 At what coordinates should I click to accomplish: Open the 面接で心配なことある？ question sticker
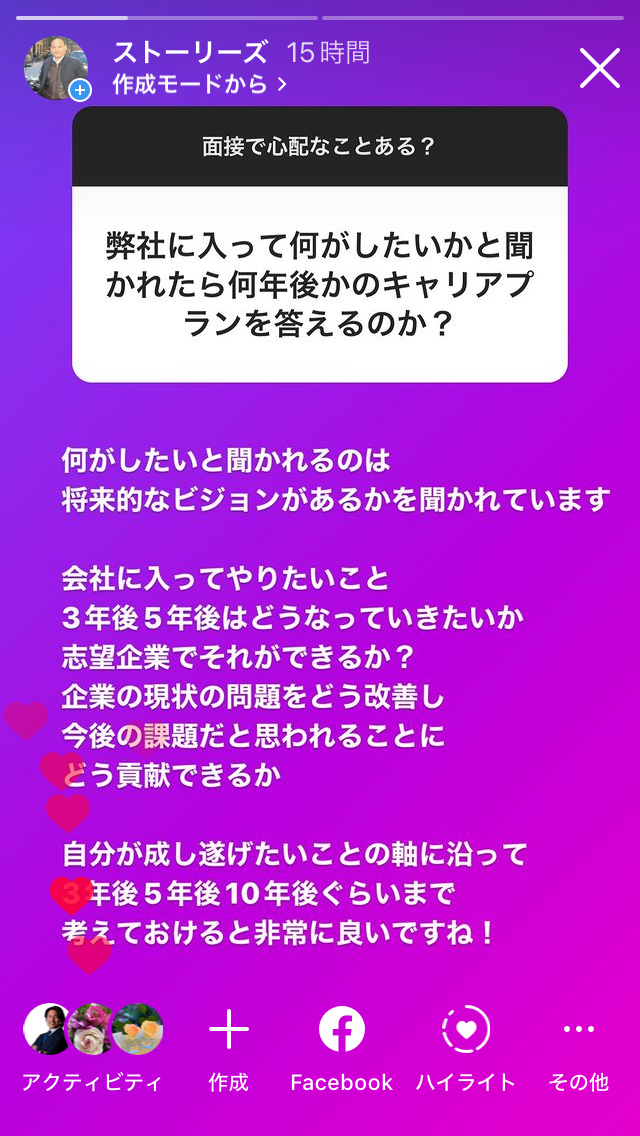319,243
